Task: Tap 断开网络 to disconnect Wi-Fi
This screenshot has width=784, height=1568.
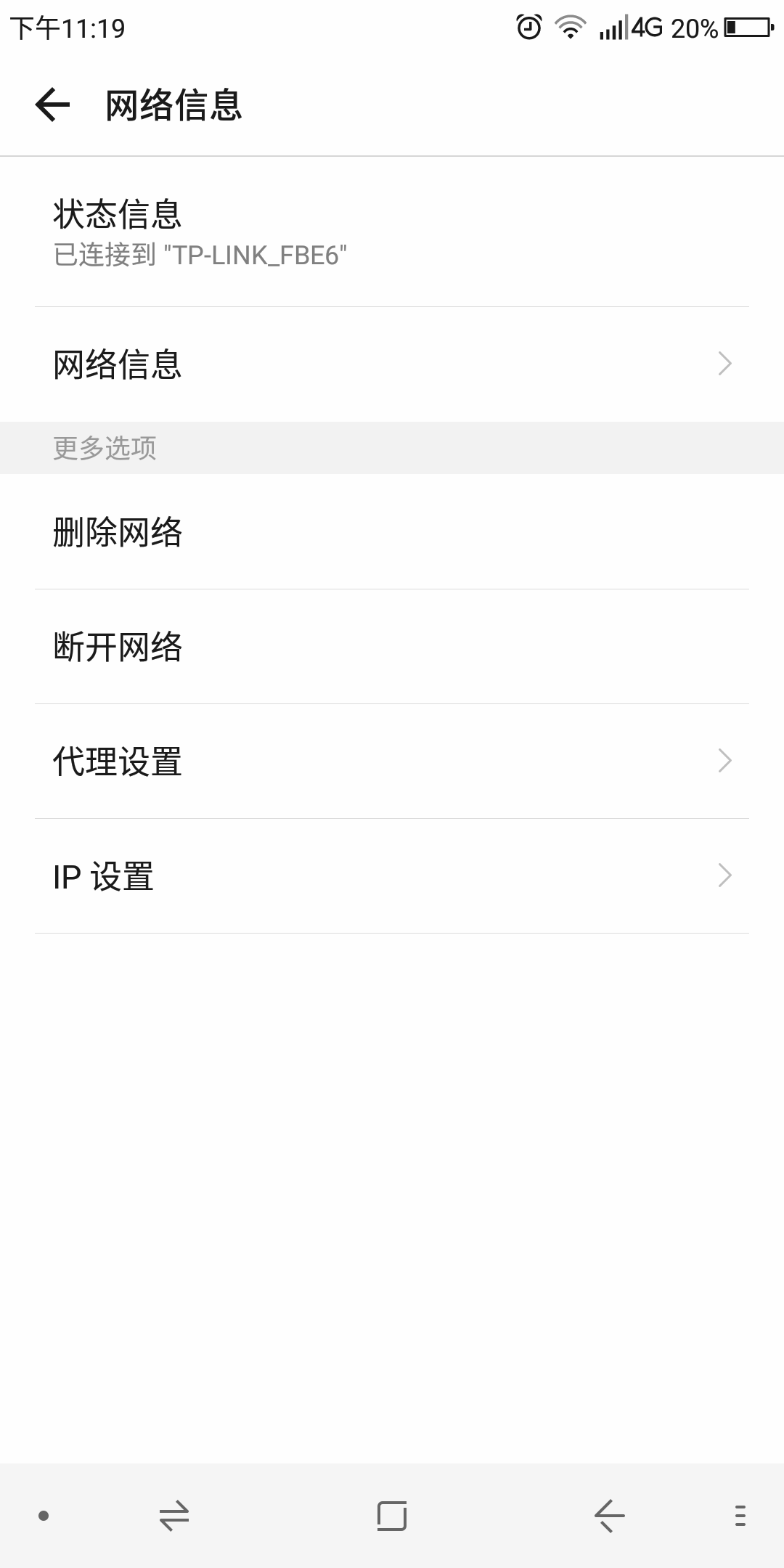Action: [392, 647]
